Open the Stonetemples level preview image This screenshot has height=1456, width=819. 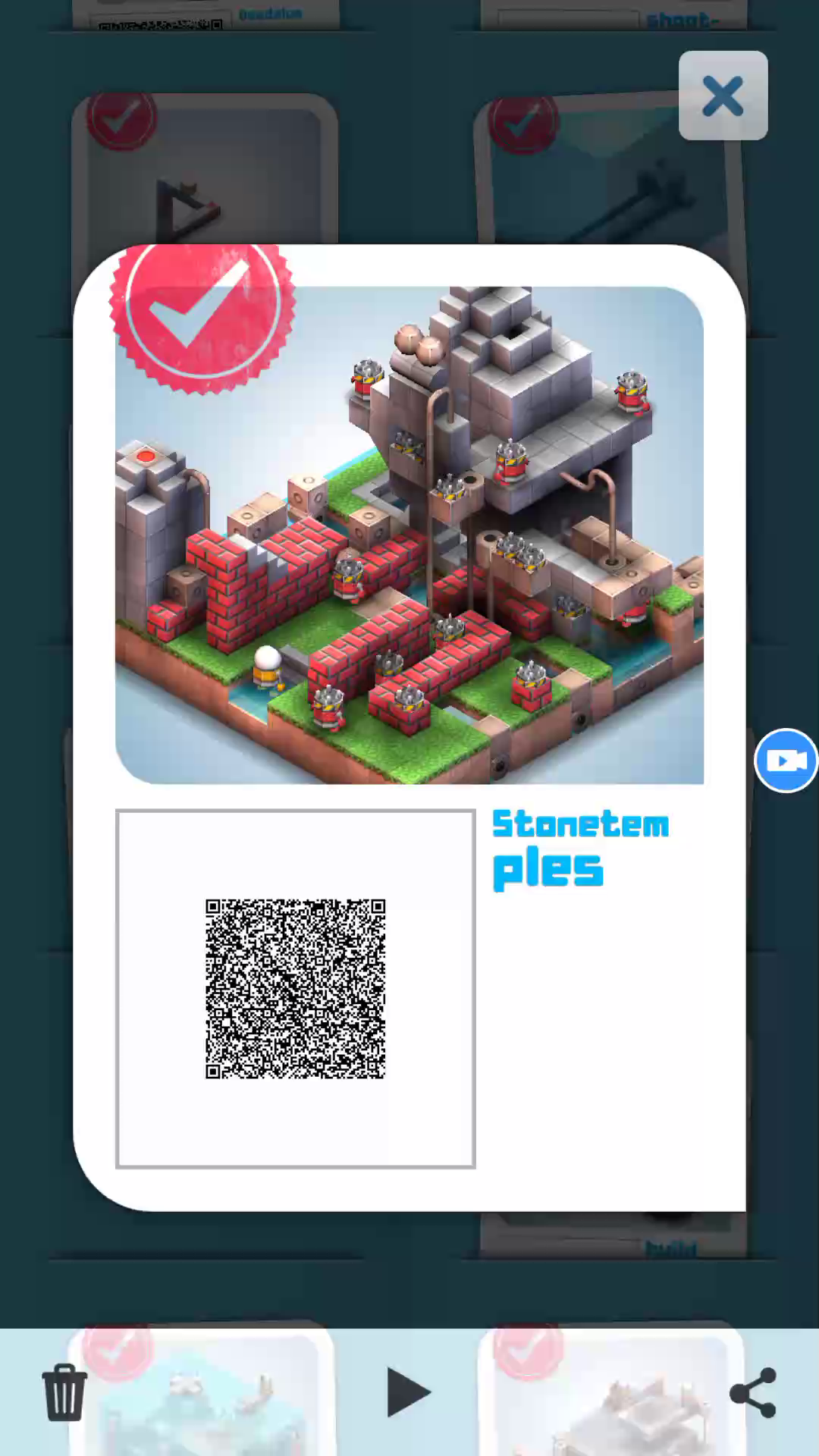(x=409, y=535)
